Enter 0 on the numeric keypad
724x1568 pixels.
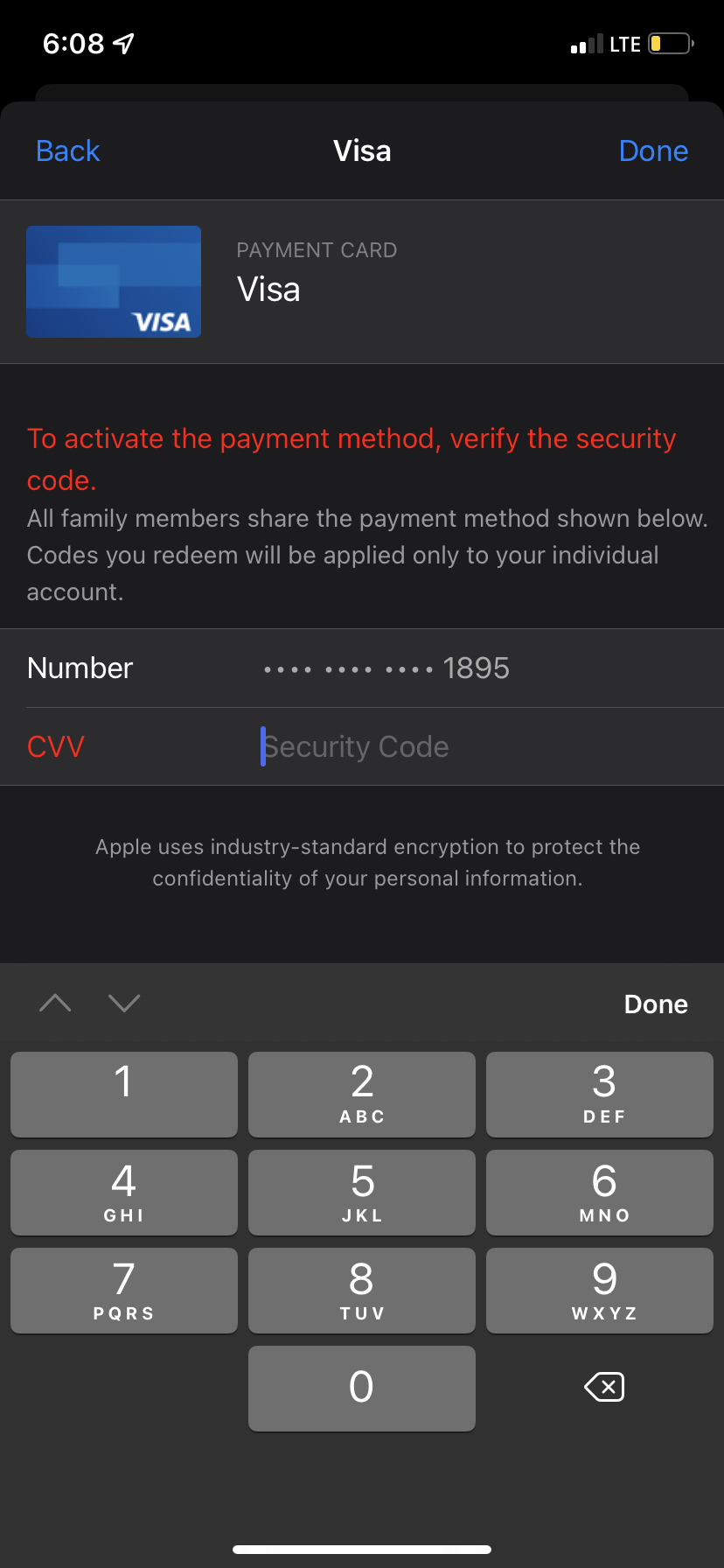pos(362,1388)
